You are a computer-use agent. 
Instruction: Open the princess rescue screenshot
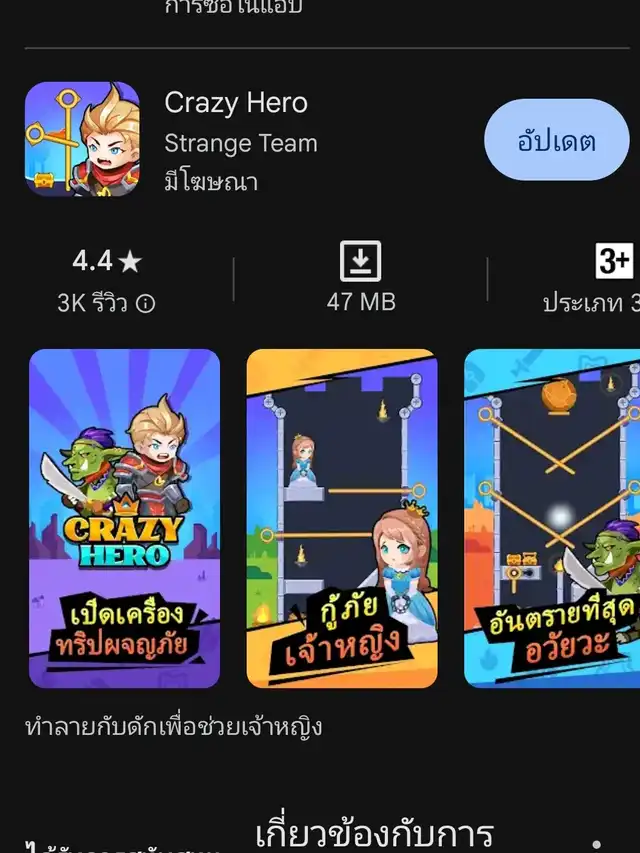pyautogui.click(x=342, y=518)
